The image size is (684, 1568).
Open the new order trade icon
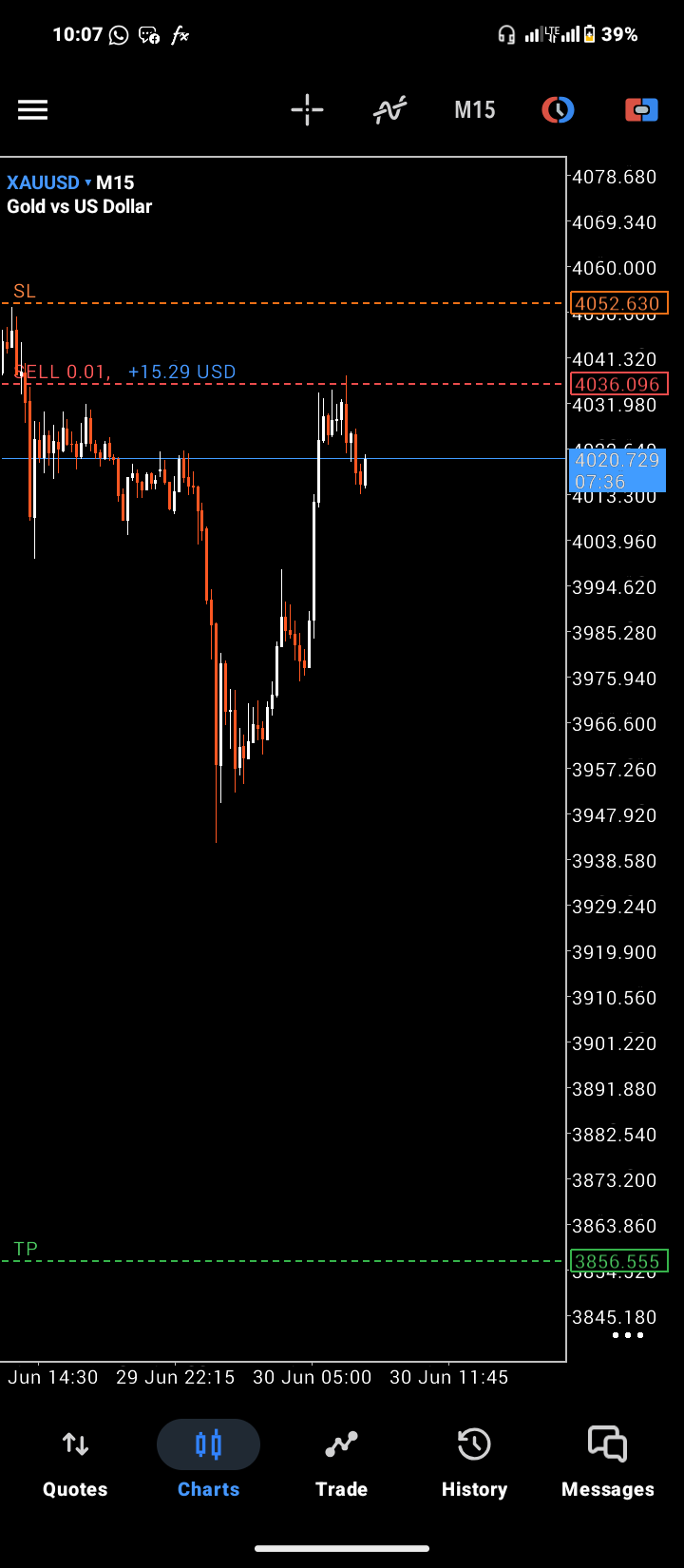point(641,110)
